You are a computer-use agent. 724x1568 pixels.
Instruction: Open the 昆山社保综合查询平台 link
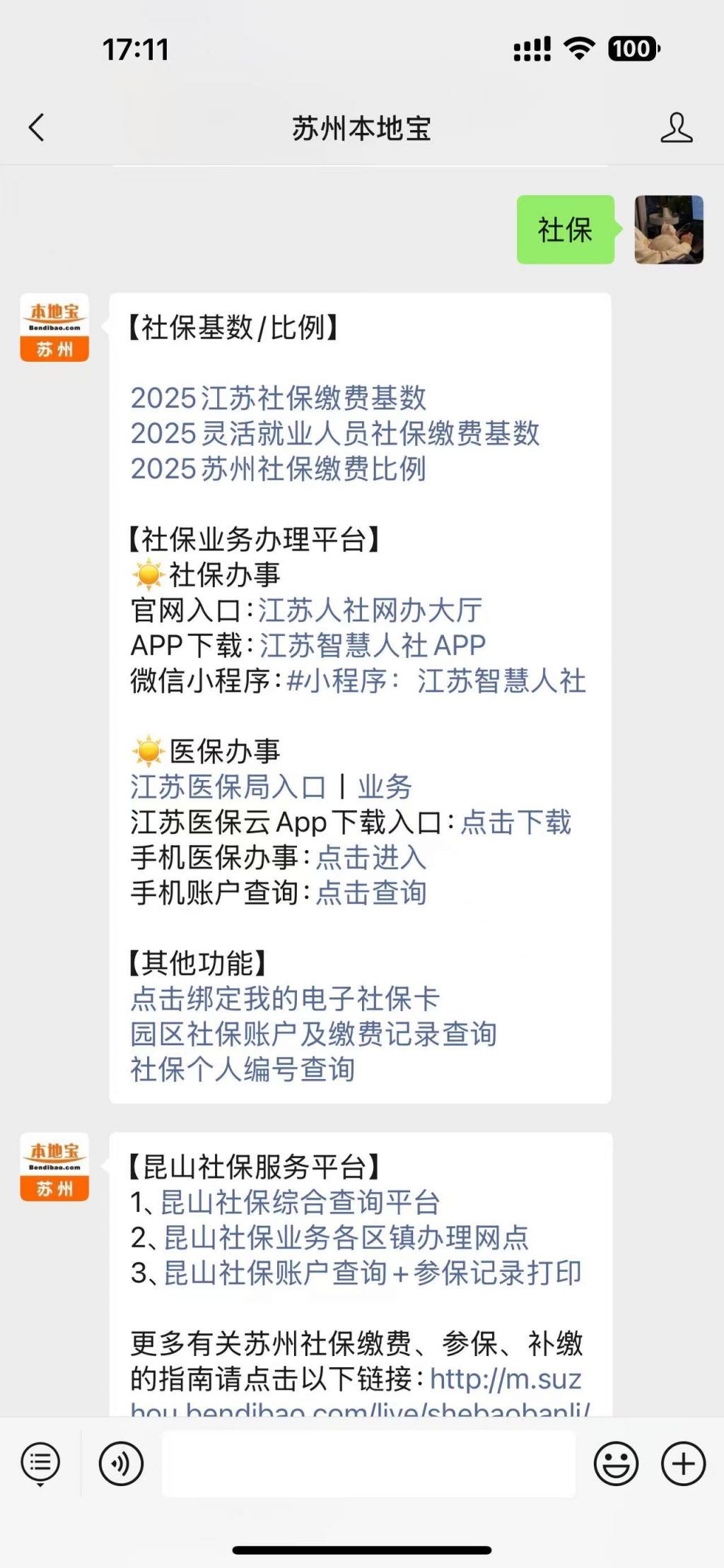[x=300, y=1202]
